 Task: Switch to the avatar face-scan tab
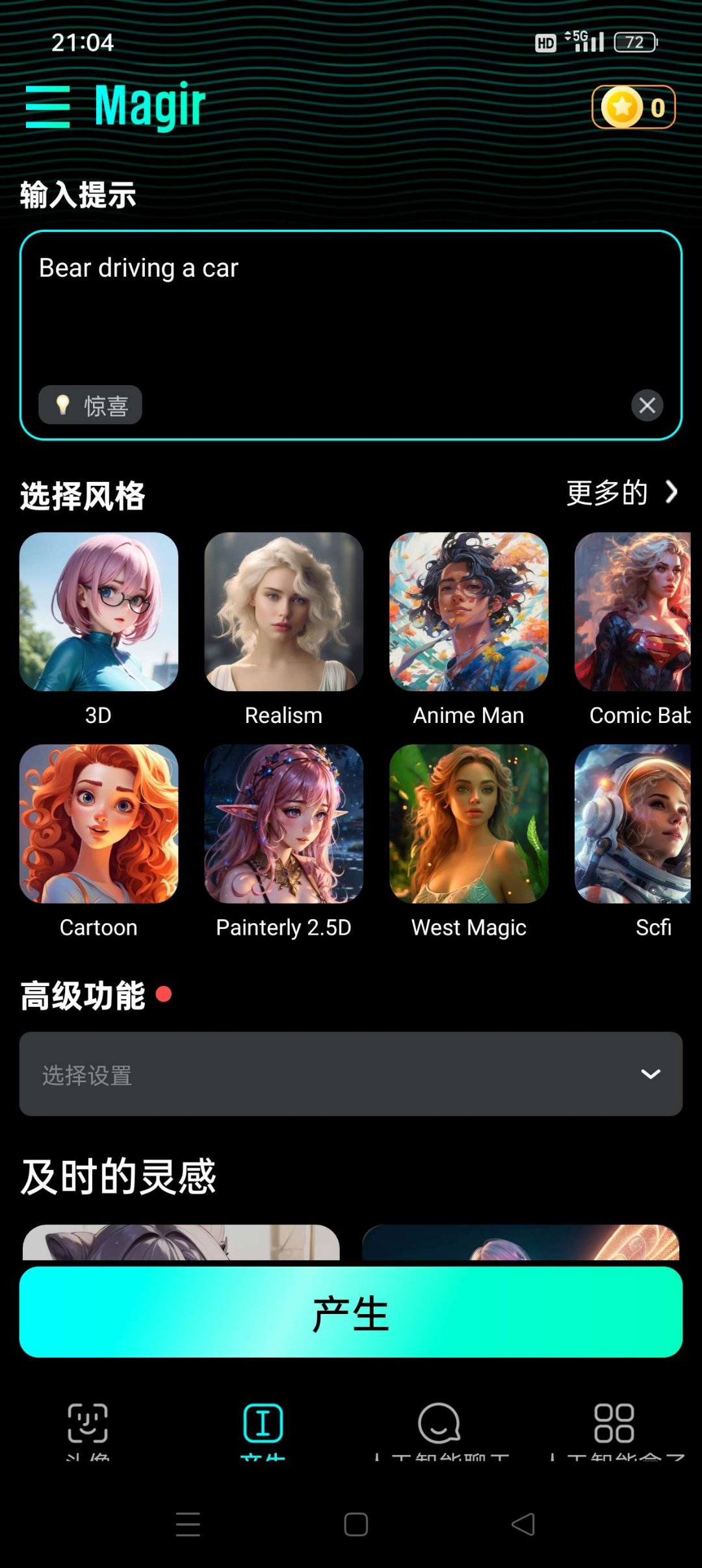pyautogui.click(x=88, y=1426)
